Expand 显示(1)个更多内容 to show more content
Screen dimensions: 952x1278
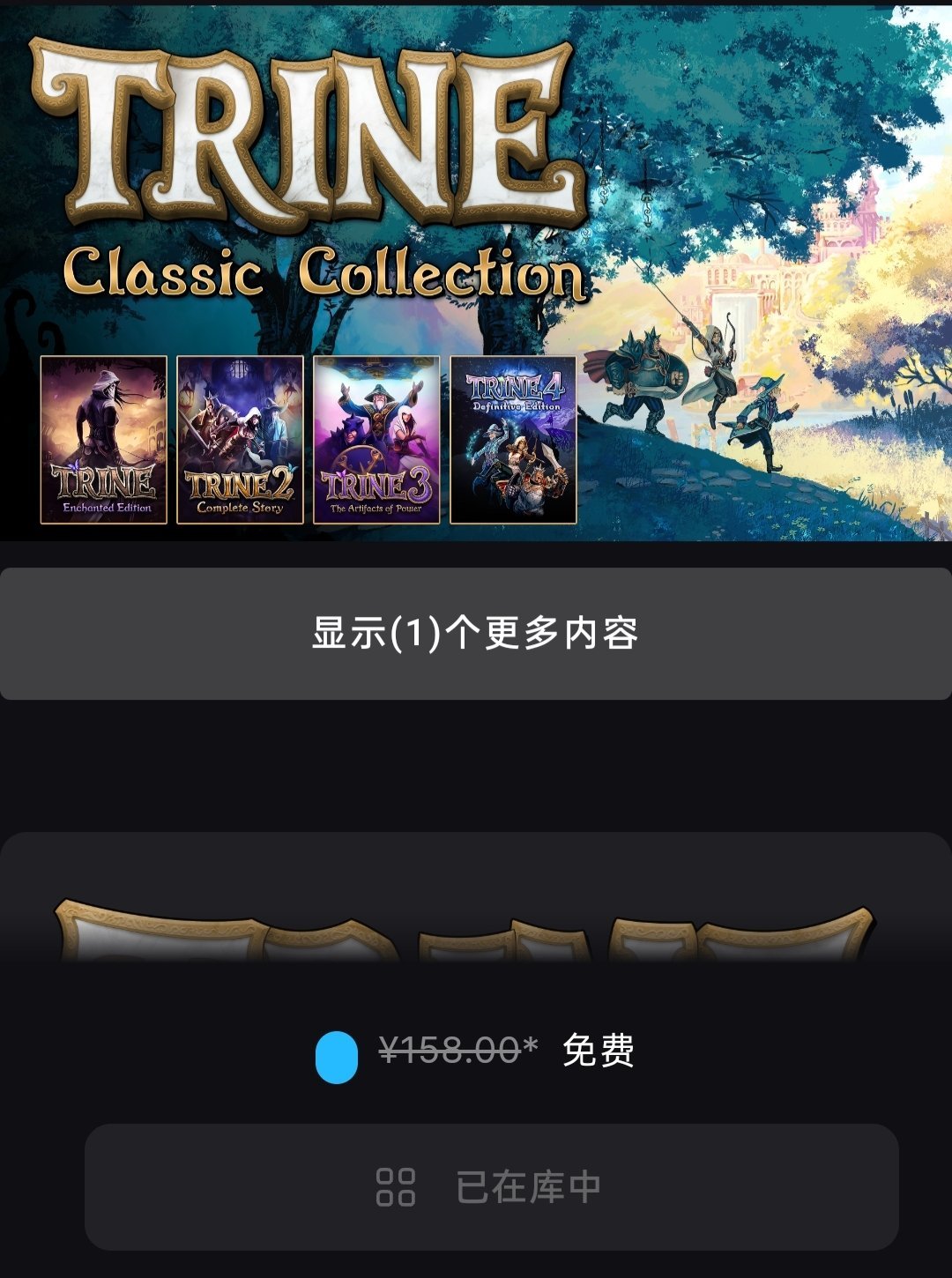[x=475, y=634]
